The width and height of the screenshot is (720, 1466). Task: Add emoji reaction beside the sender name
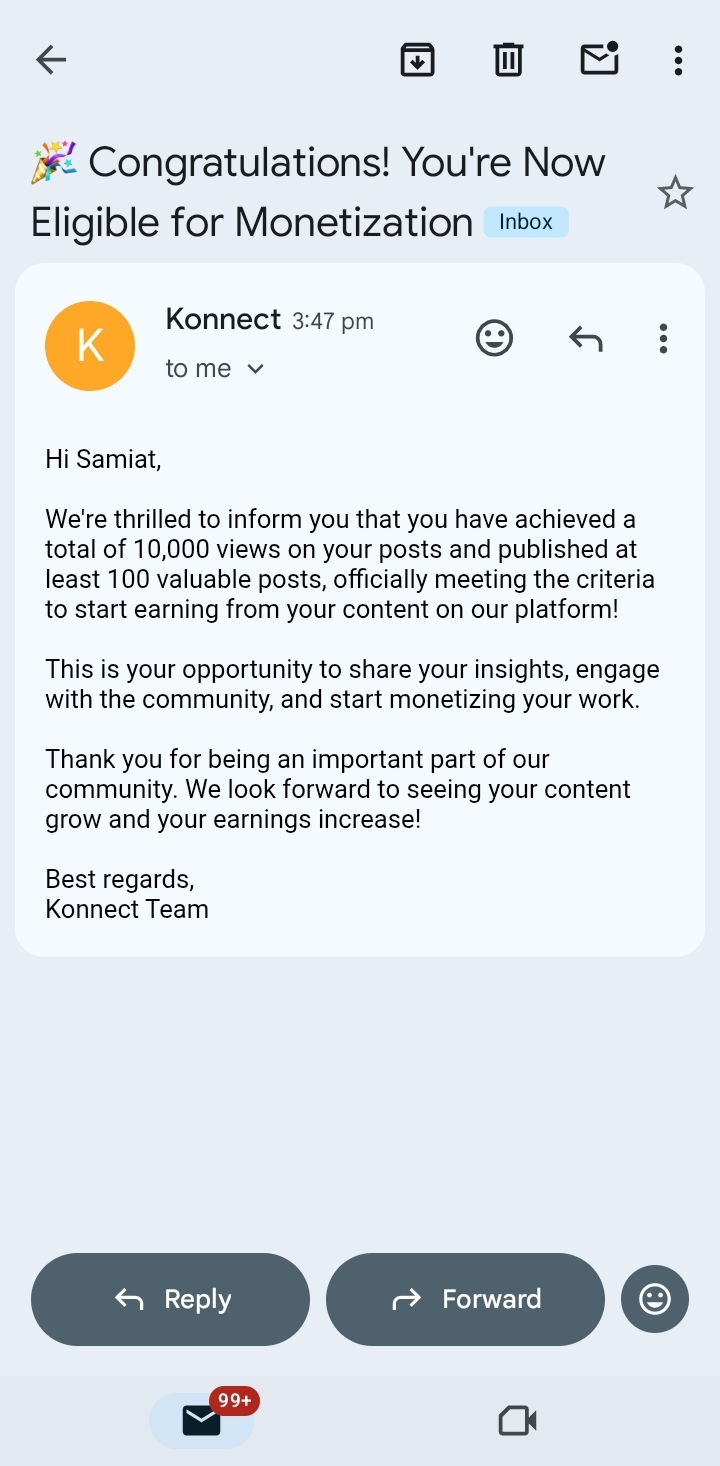(494, 339)
